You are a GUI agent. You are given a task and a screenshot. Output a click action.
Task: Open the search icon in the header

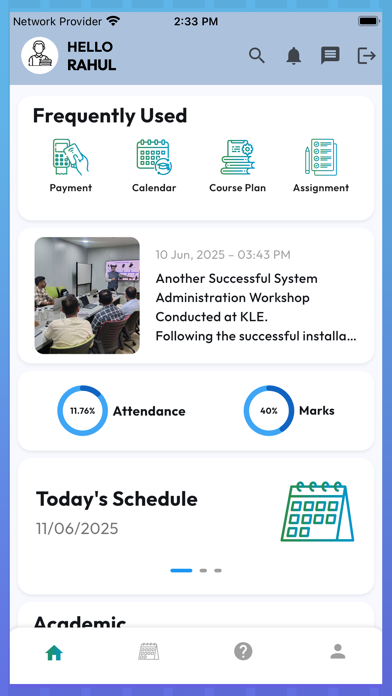point(257,56)
